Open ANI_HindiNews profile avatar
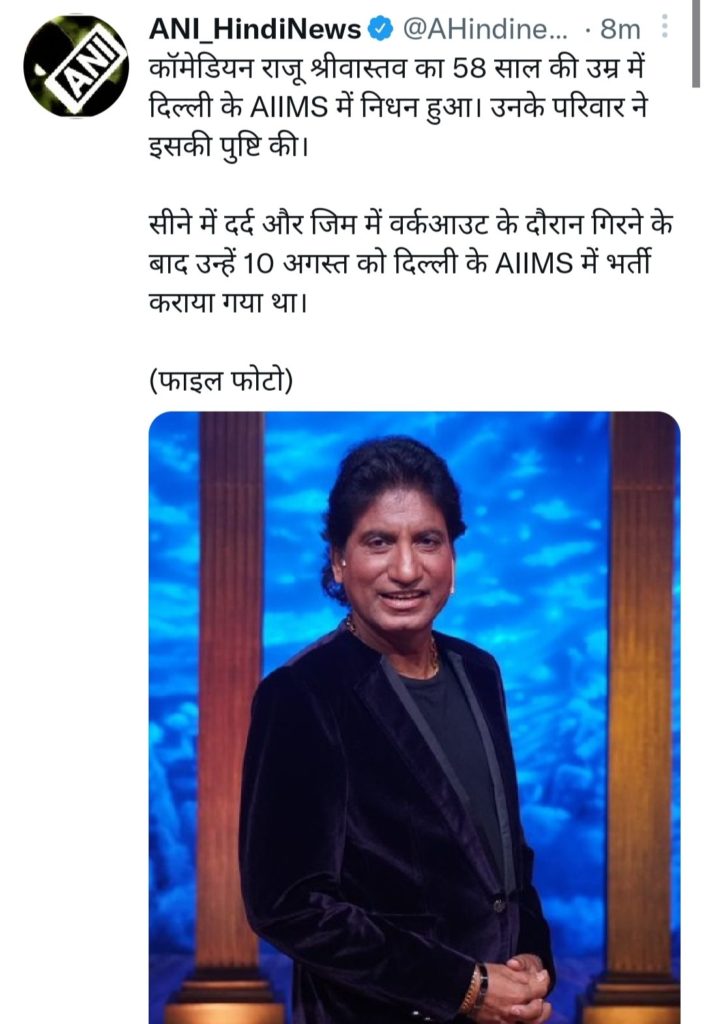Image resolution: width=704 pixels, height=1024 pixels. tap(75, 66)
